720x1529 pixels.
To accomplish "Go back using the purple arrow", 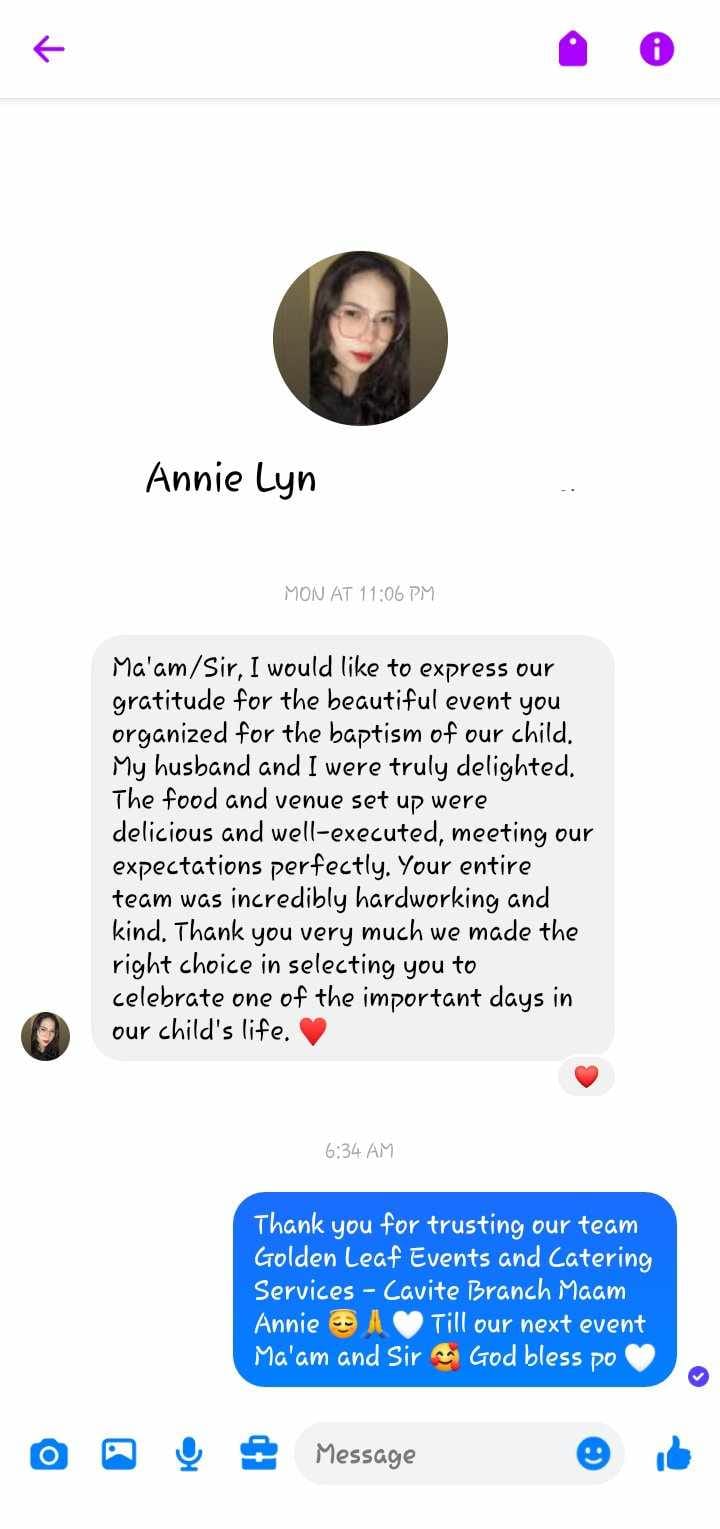I will [48, 48].
